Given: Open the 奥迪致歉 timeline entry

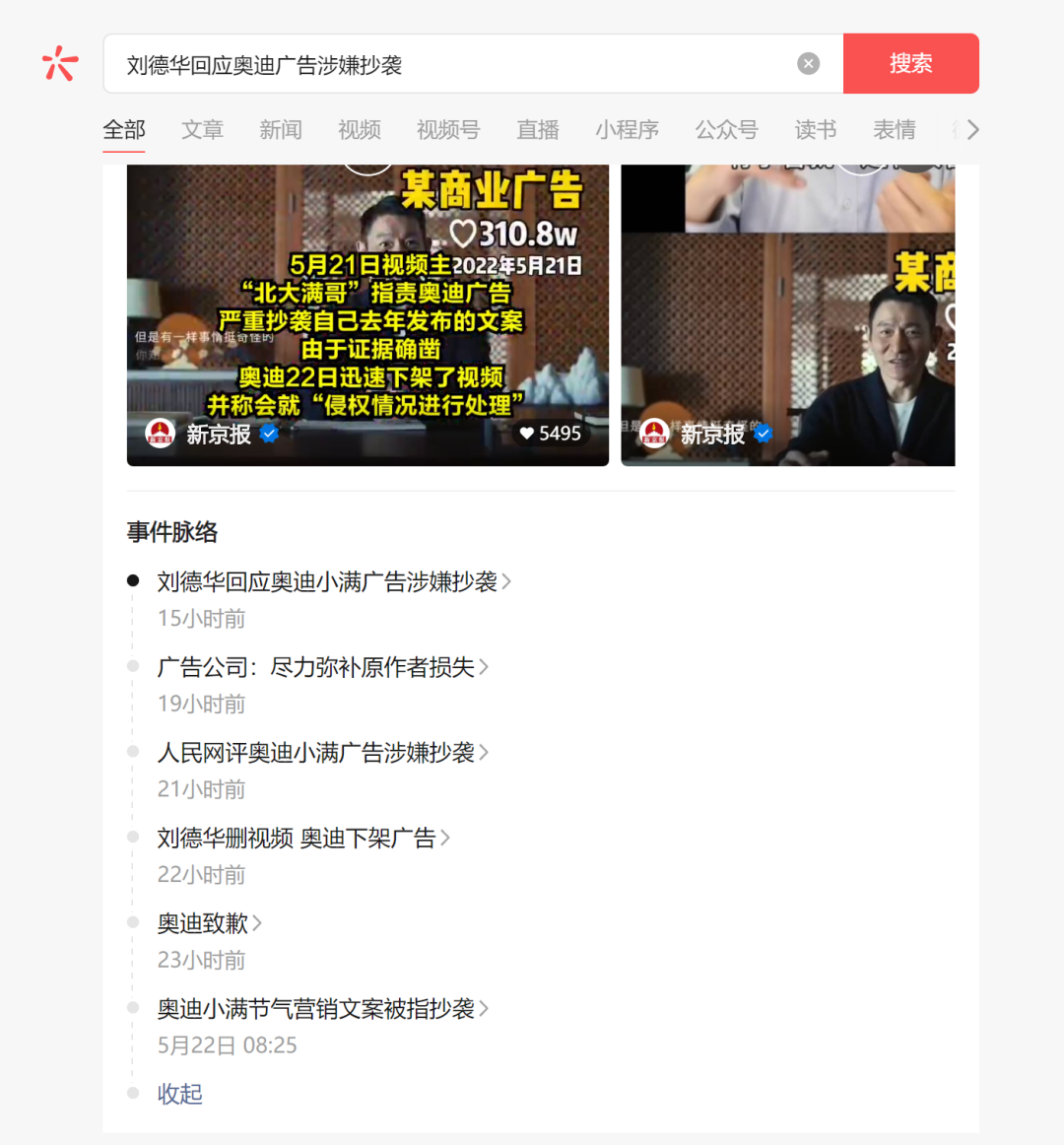Looking at the screenshot, I should (x=210, y=923).
